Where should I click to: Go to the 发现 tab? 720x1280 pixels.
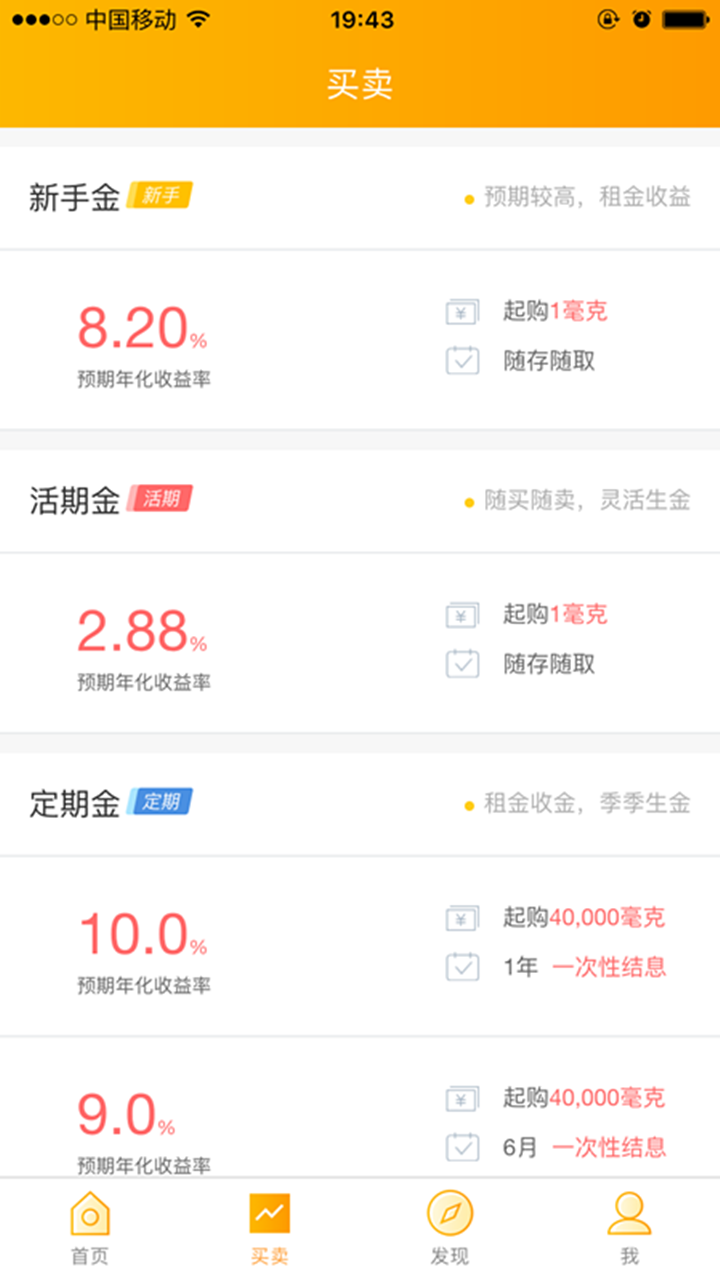tap(450, 1229)
